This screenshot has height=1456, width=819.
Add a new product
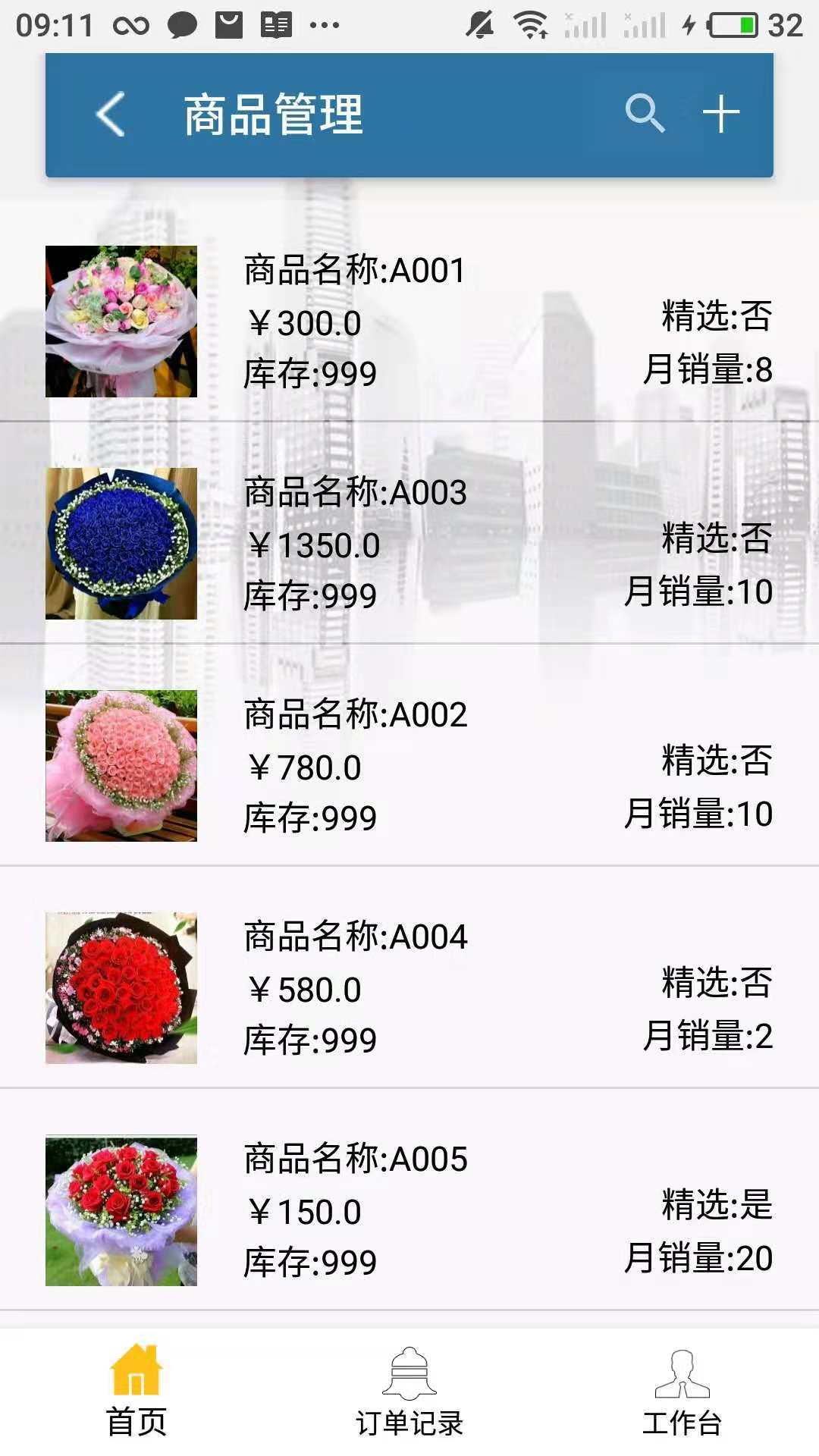pos(720,115)
